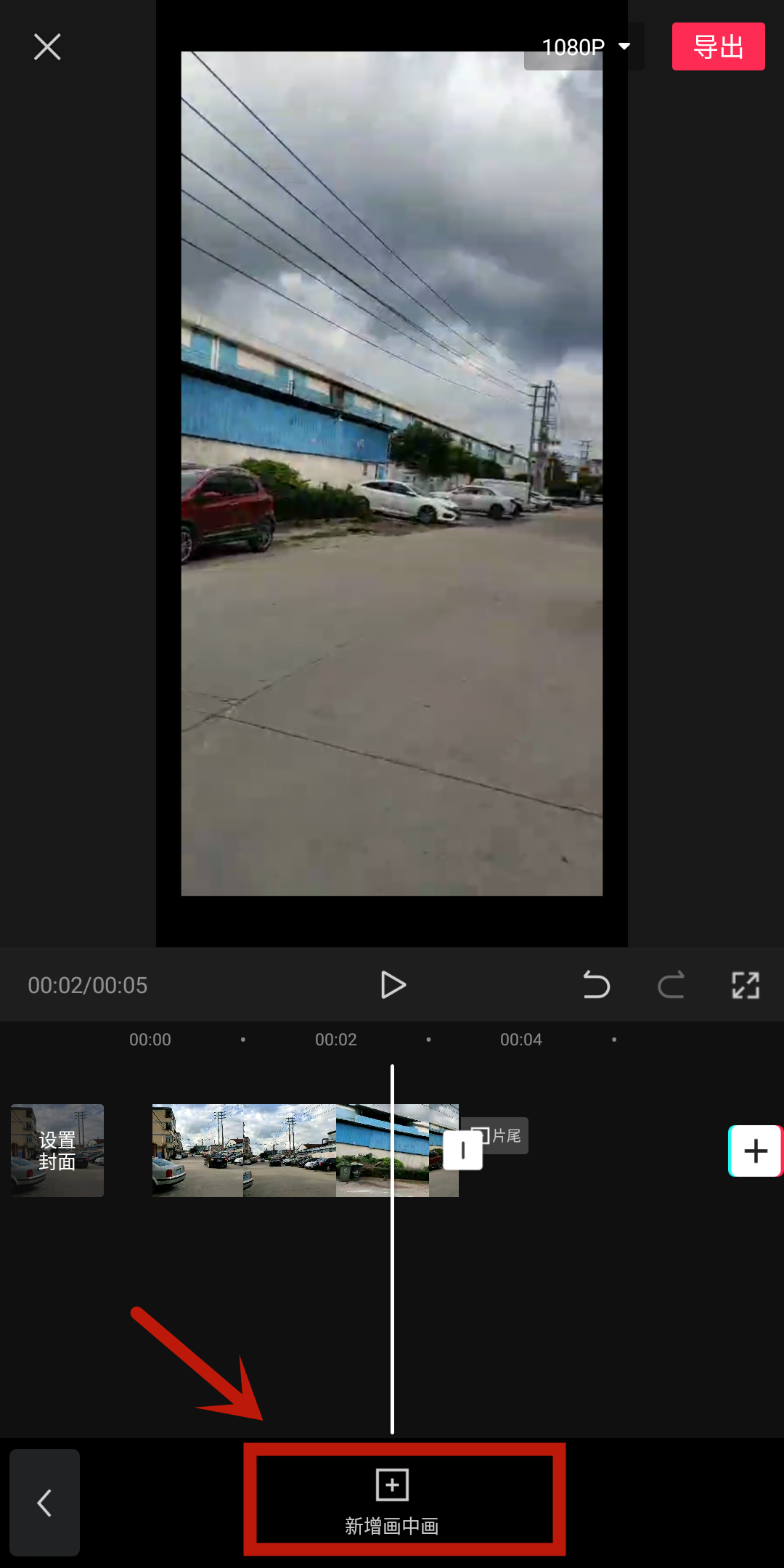Open the 1080P resolution dropdown

click(x=584, y=47)
